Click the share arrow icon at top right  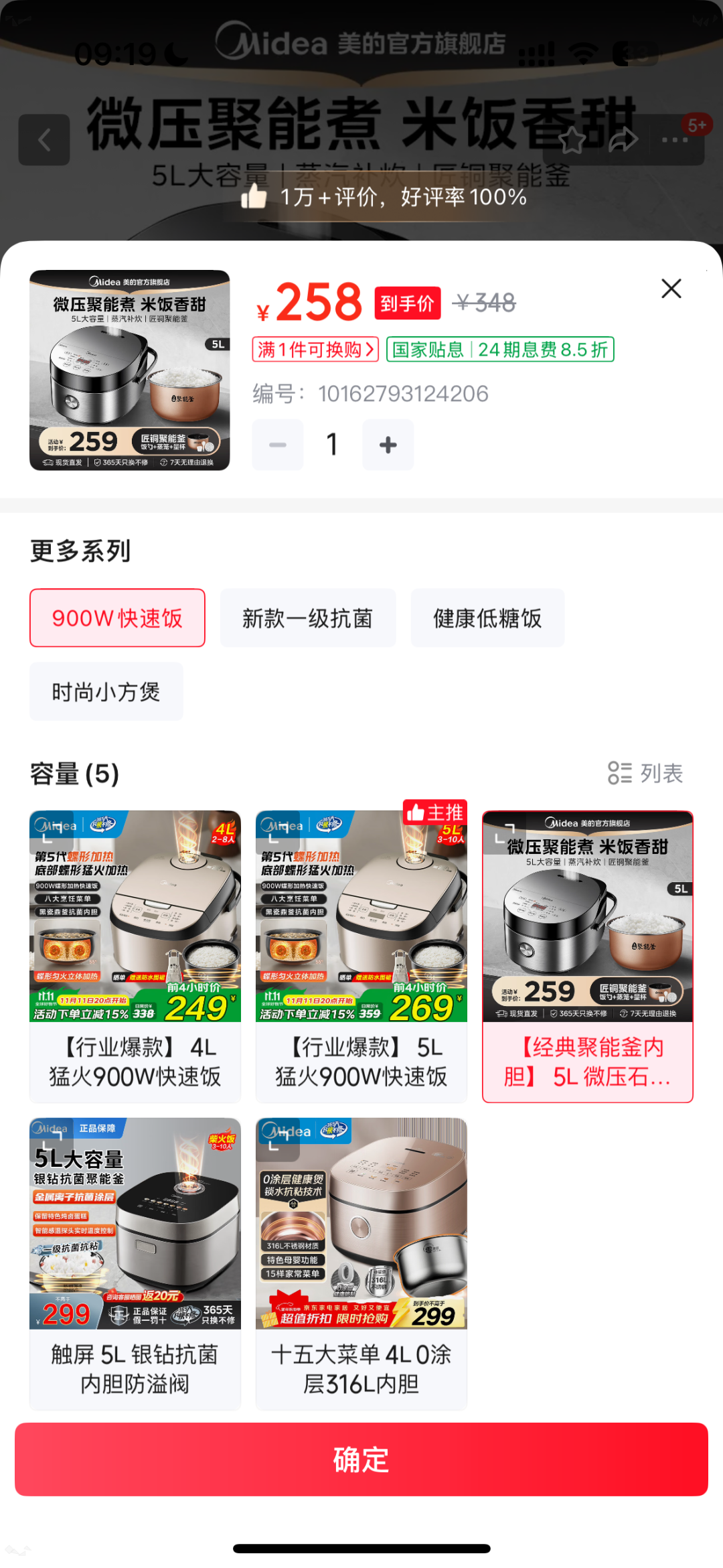[623, 139]
